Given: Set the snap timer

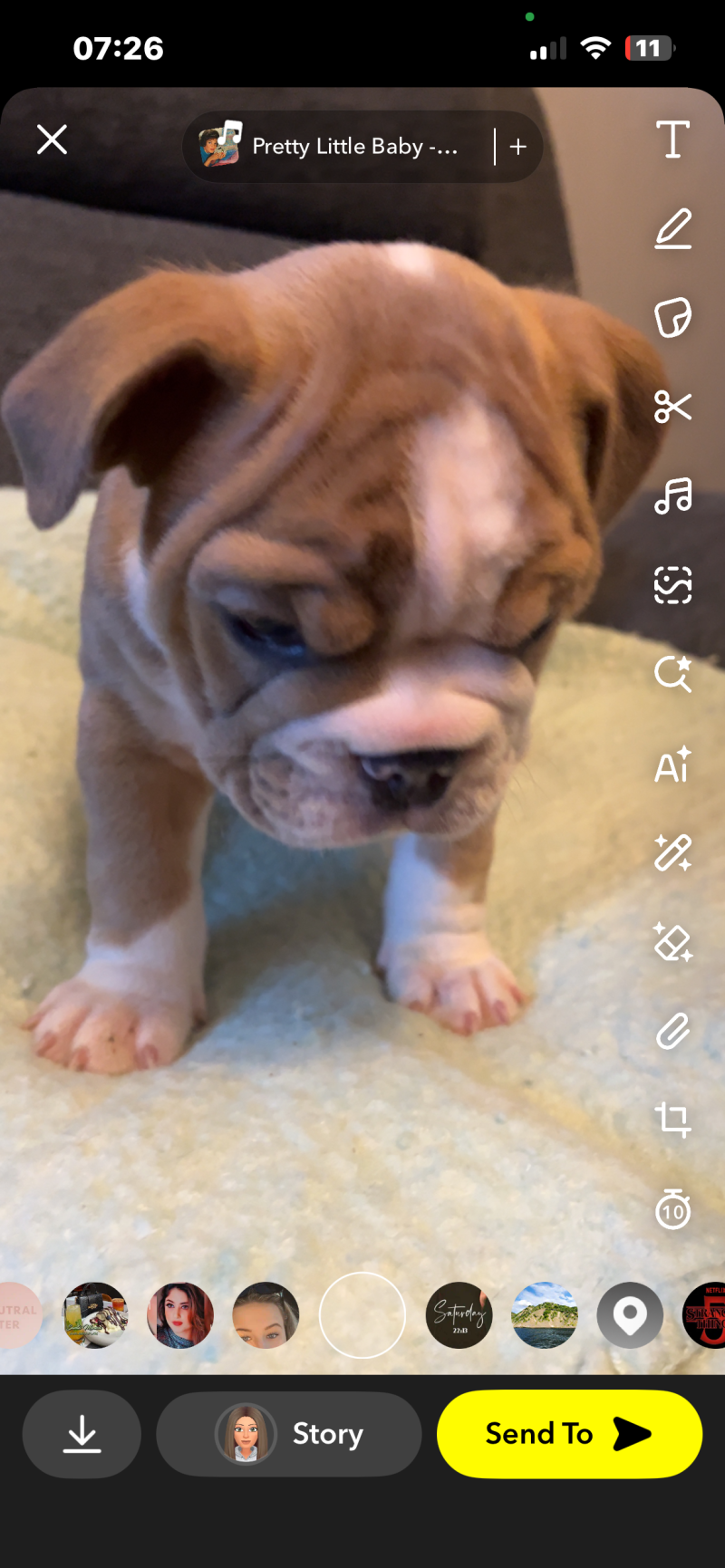Looking at the screenshot, I should click(672, 1210).
